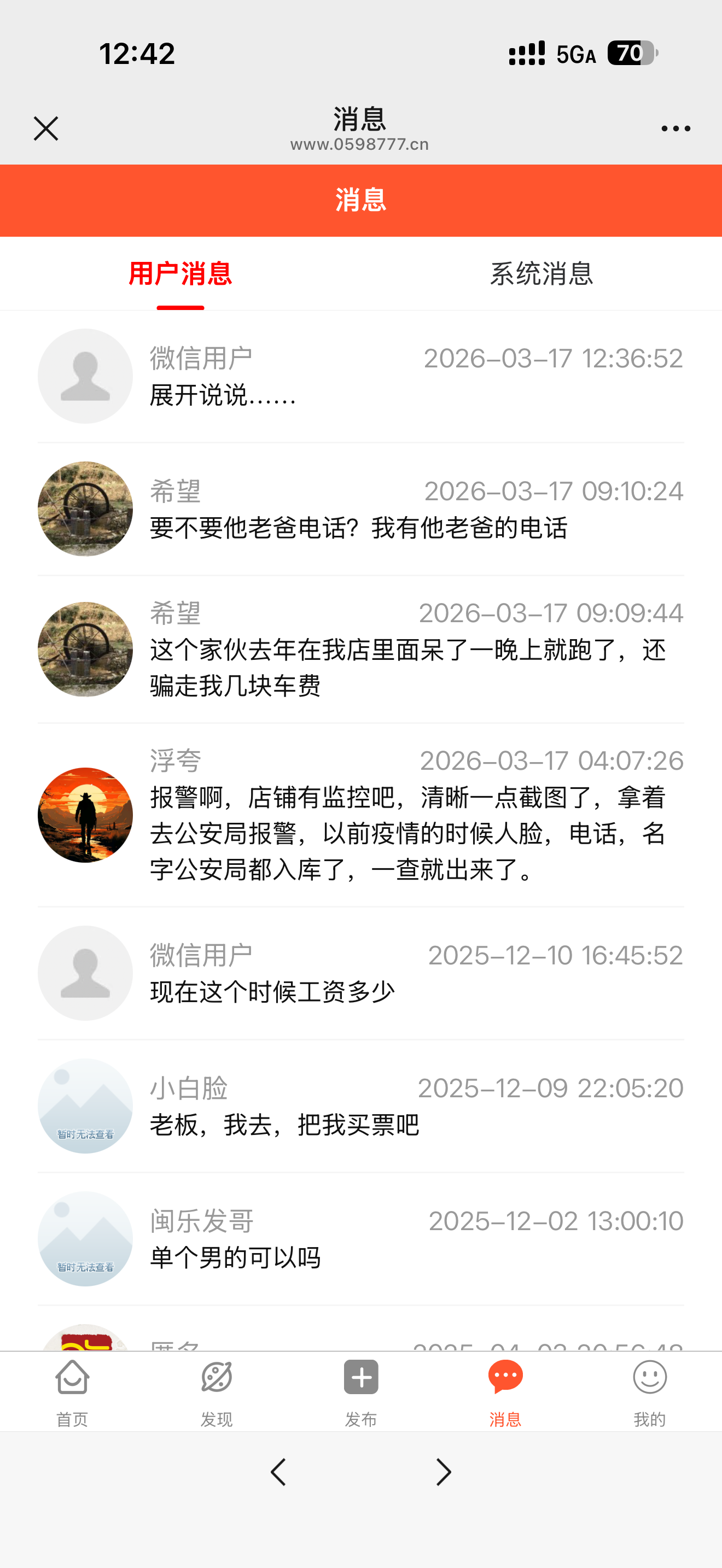Close the in-app browser page

pyautogui.click(x=45, y=128)
